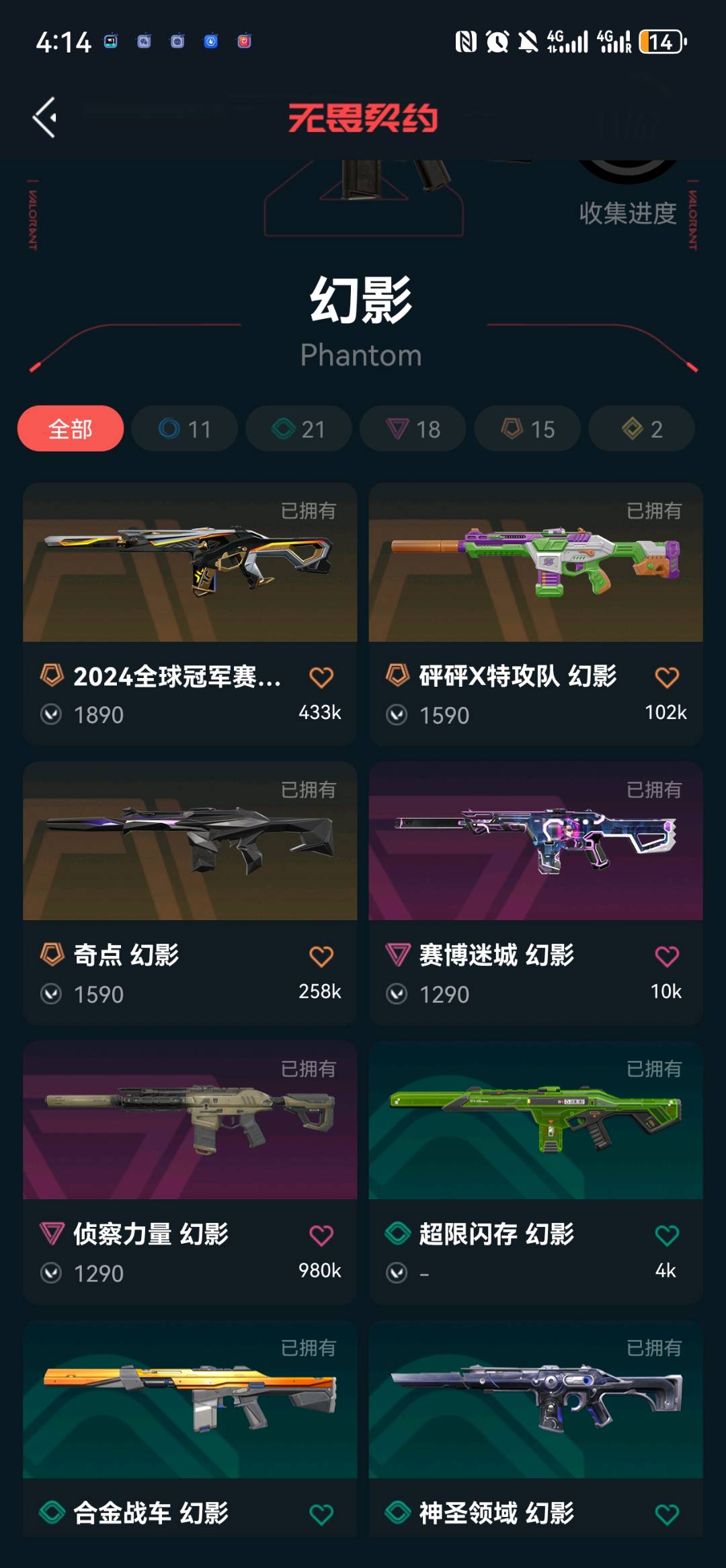The width and height of the screenshot is (726, 1568).
Task: Heart the 侦察力量 幻影 skin
Action: click(321, 1236)
